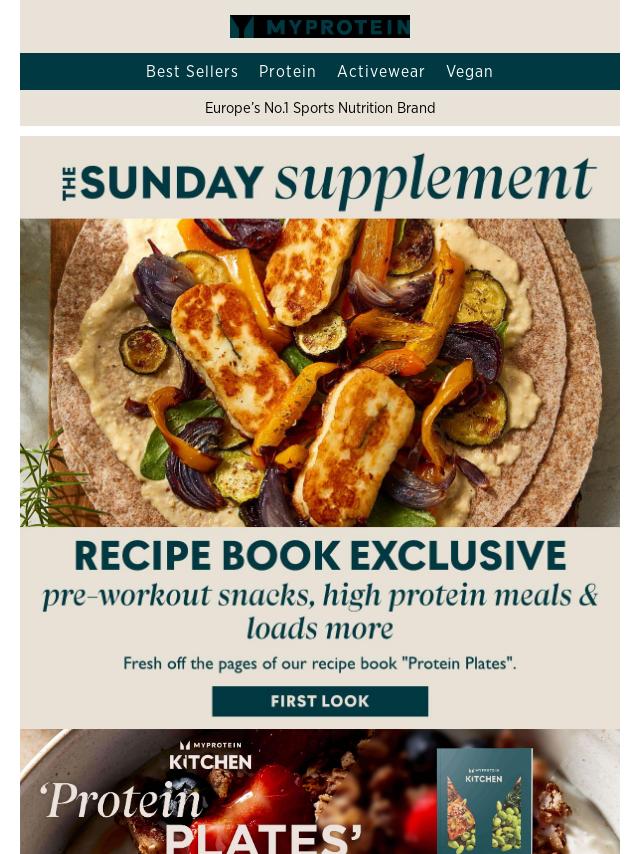Go to the Protein section
640x854 pixels.
(x=287, y=72)
